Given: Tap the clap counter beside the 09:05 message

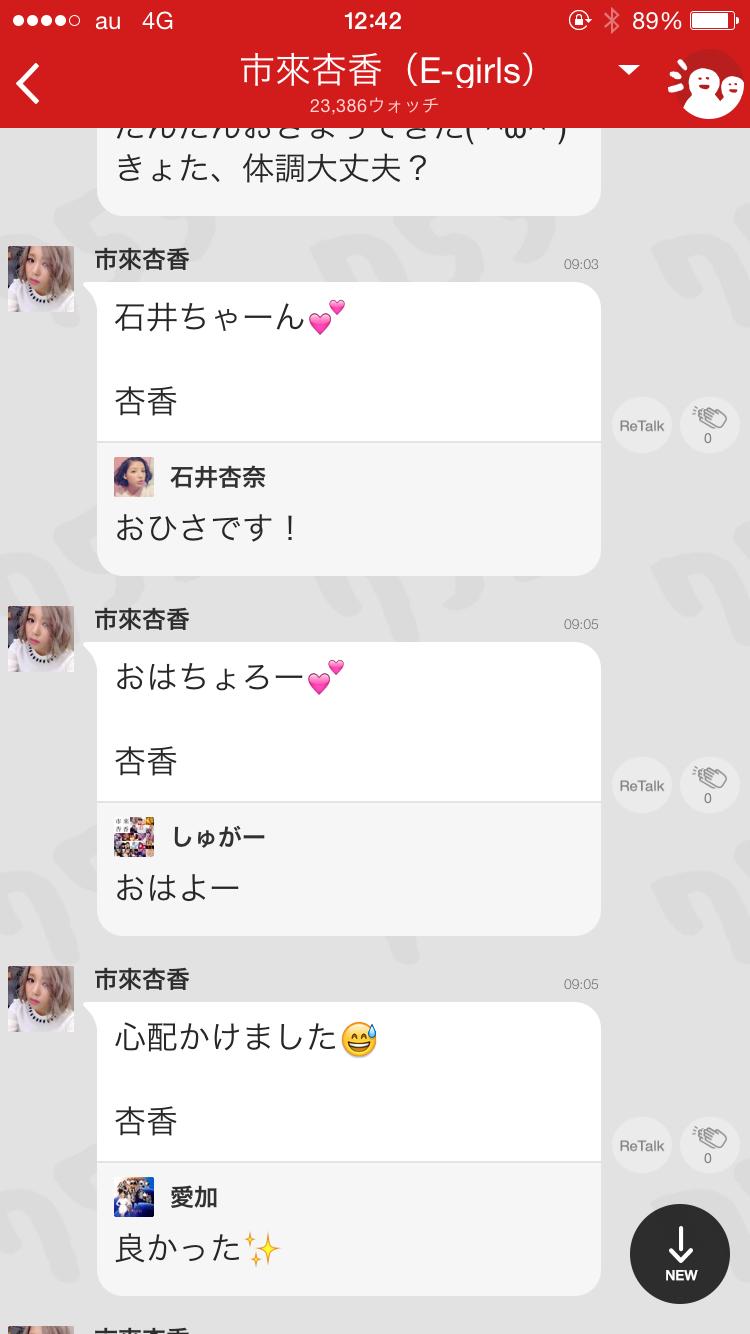Looking at the screenshot, I should click(709, 785).
